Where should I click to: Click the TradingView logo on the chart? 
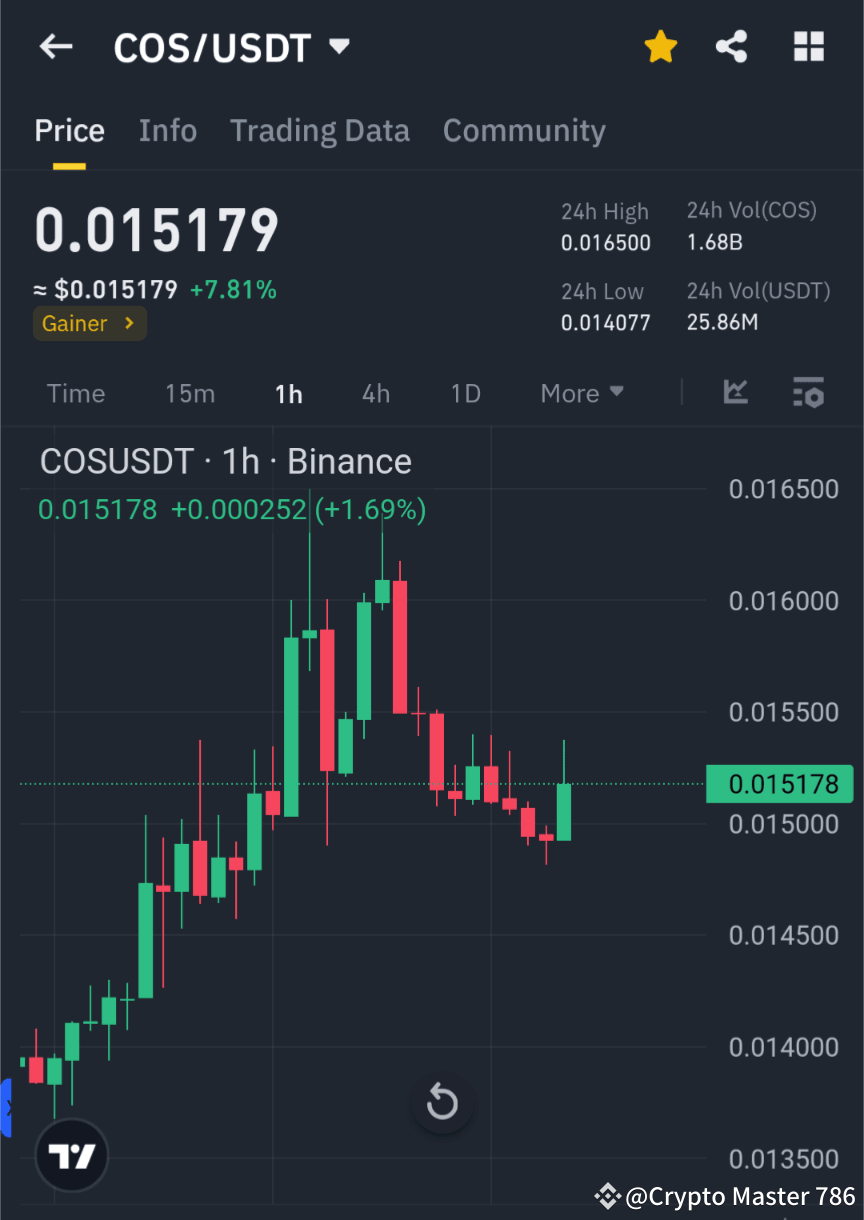pyautogui.click(x=70, y=1155)
